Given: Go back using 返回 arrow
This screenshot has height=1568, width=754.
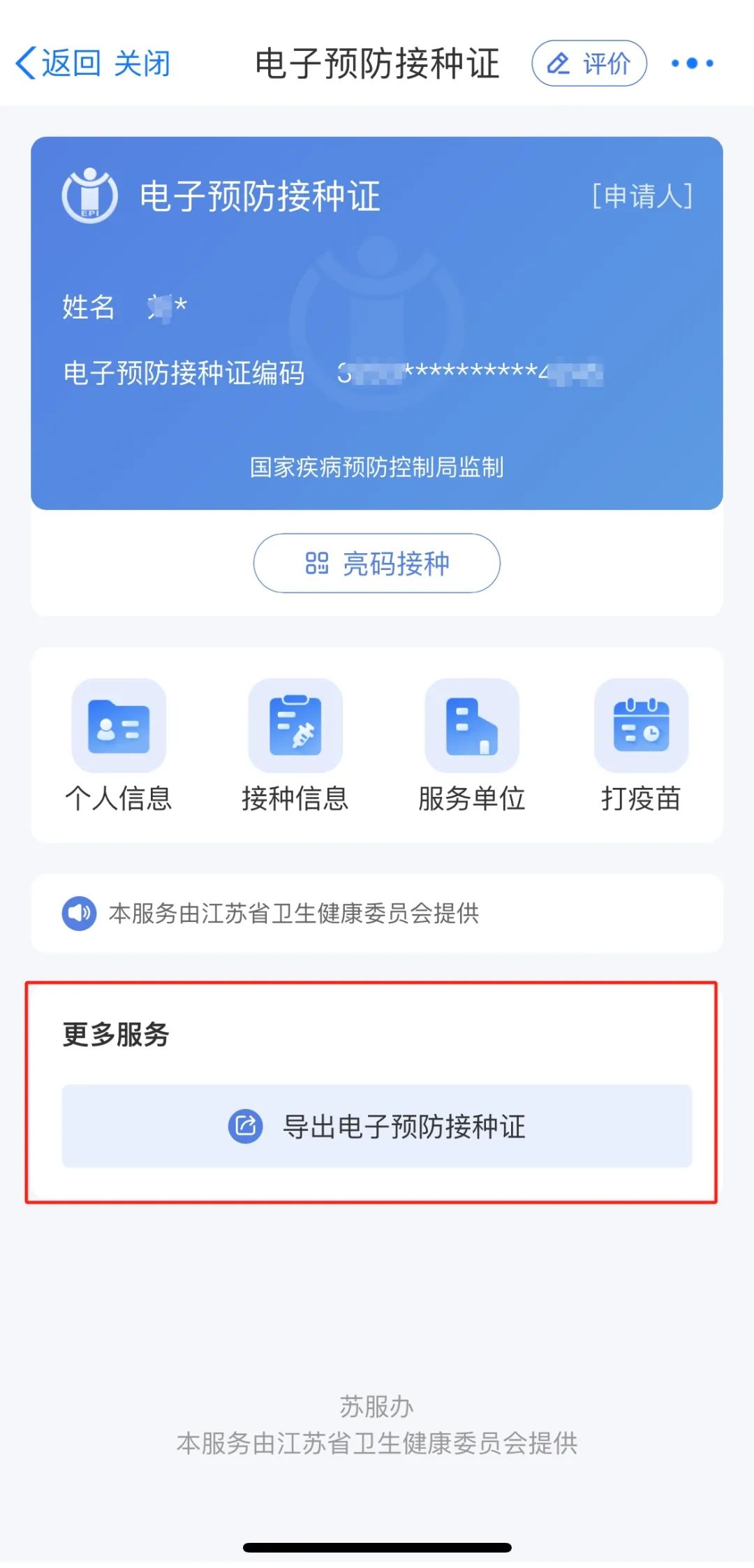Looking at the screenshot, I should 56,64.
